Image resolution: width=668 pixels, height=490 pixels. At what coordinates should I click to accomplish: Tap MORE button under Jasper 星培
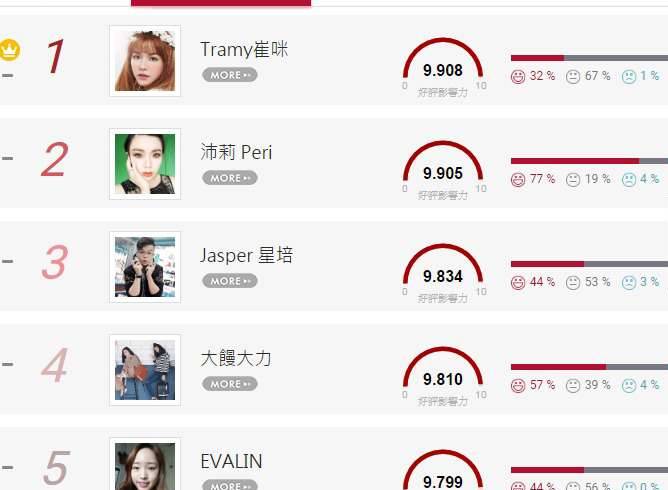[x=229, y=281]
